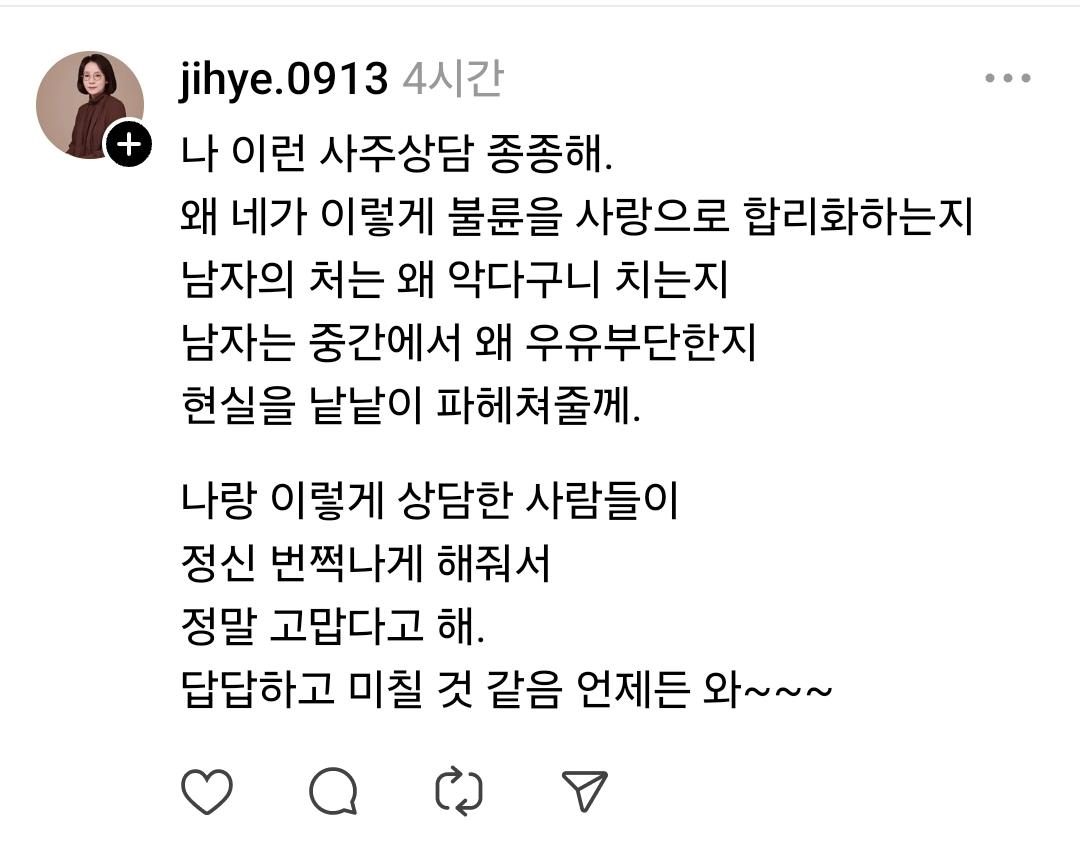Repost jihye.0913's thread
This screenshot has height=846, width=1080.
click(459, 792)
